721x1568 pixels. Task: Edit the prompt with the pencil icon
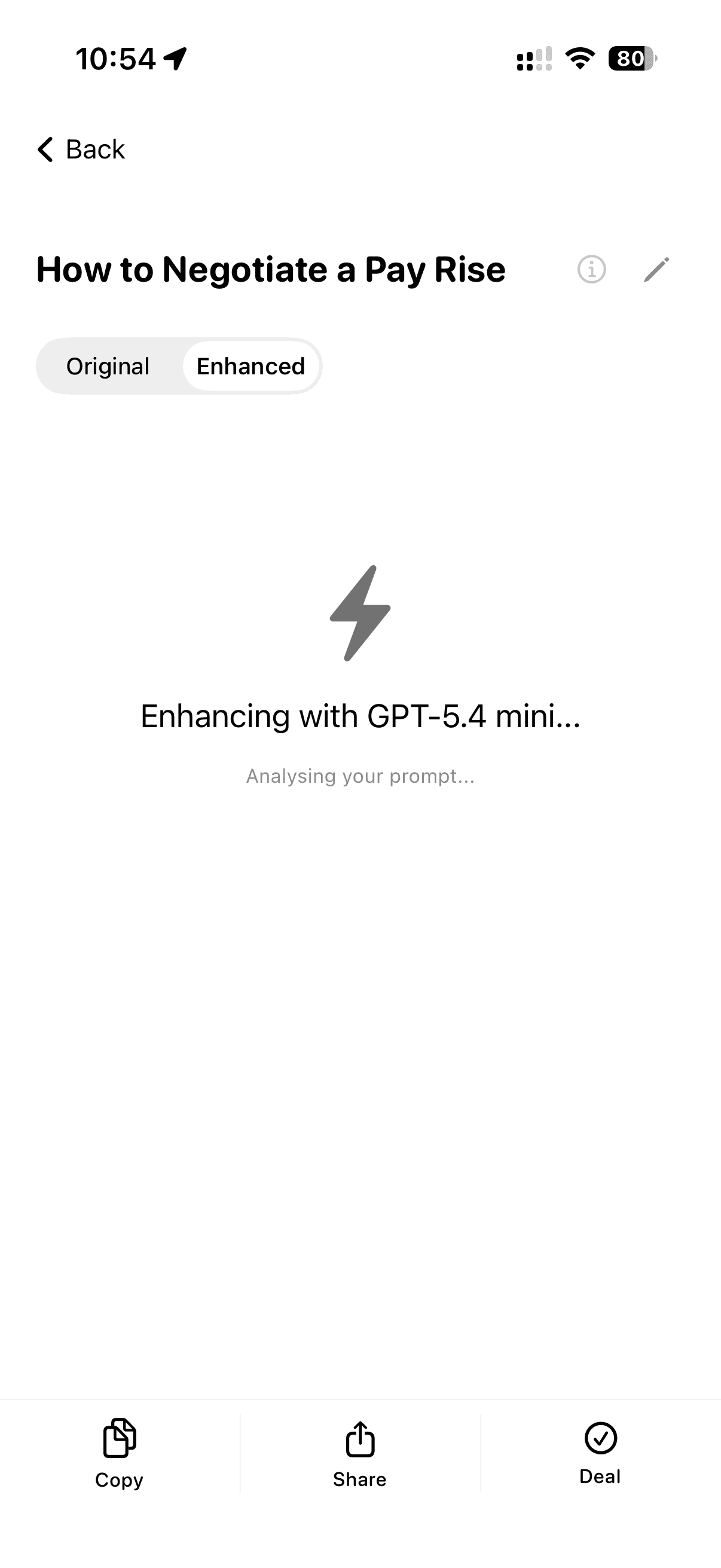click(656, 270)
